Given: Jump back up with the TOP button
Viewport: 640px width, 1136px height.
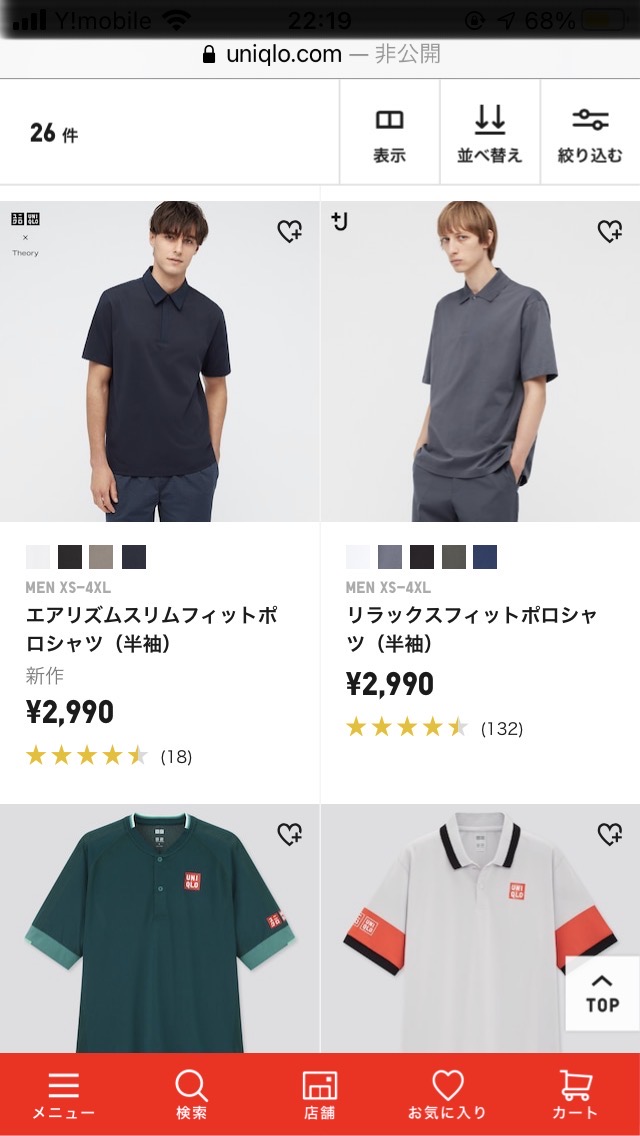Looking at the screenshot, I should 602,993.
